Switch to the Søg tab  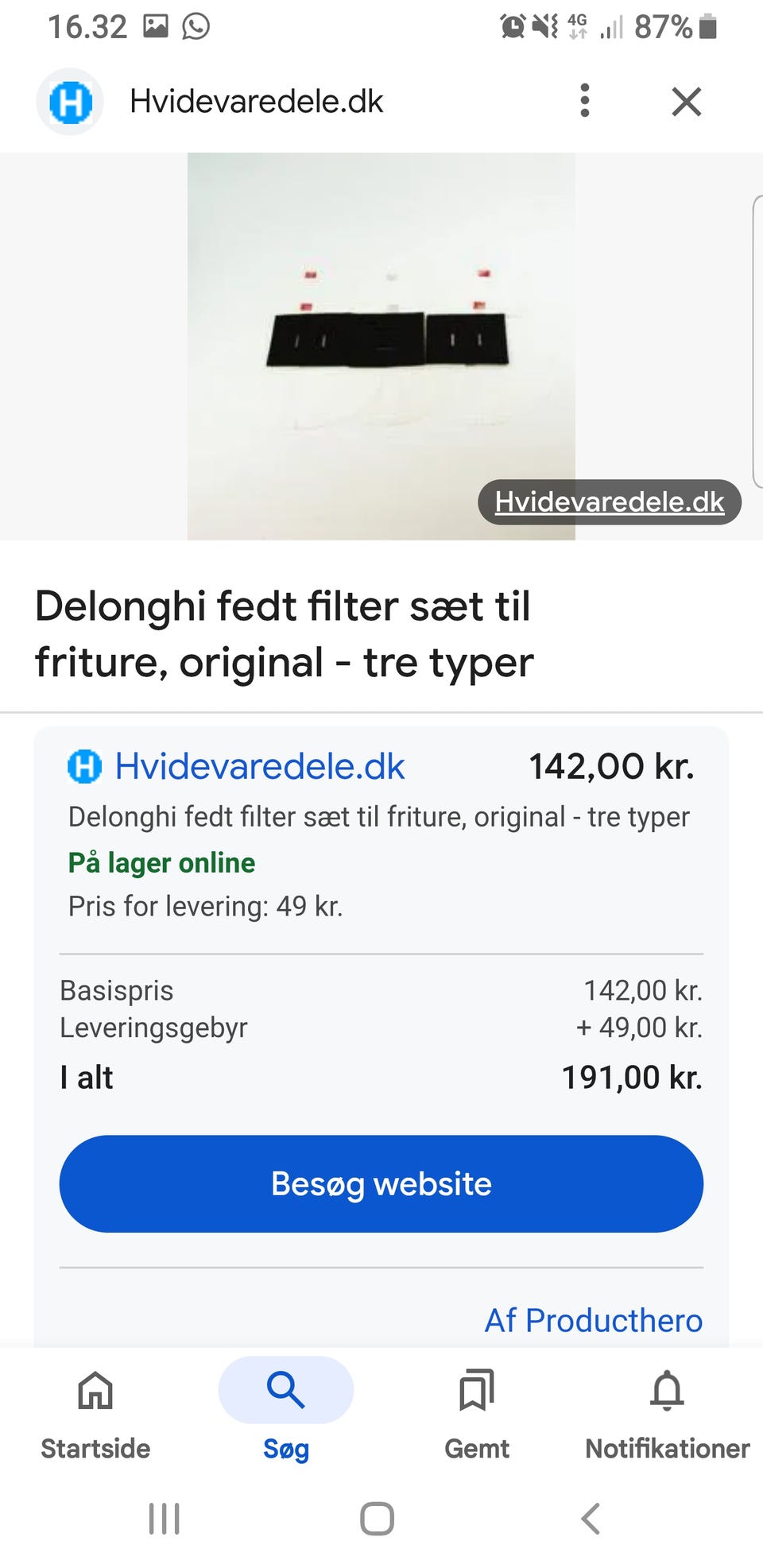pos(285,1415)
